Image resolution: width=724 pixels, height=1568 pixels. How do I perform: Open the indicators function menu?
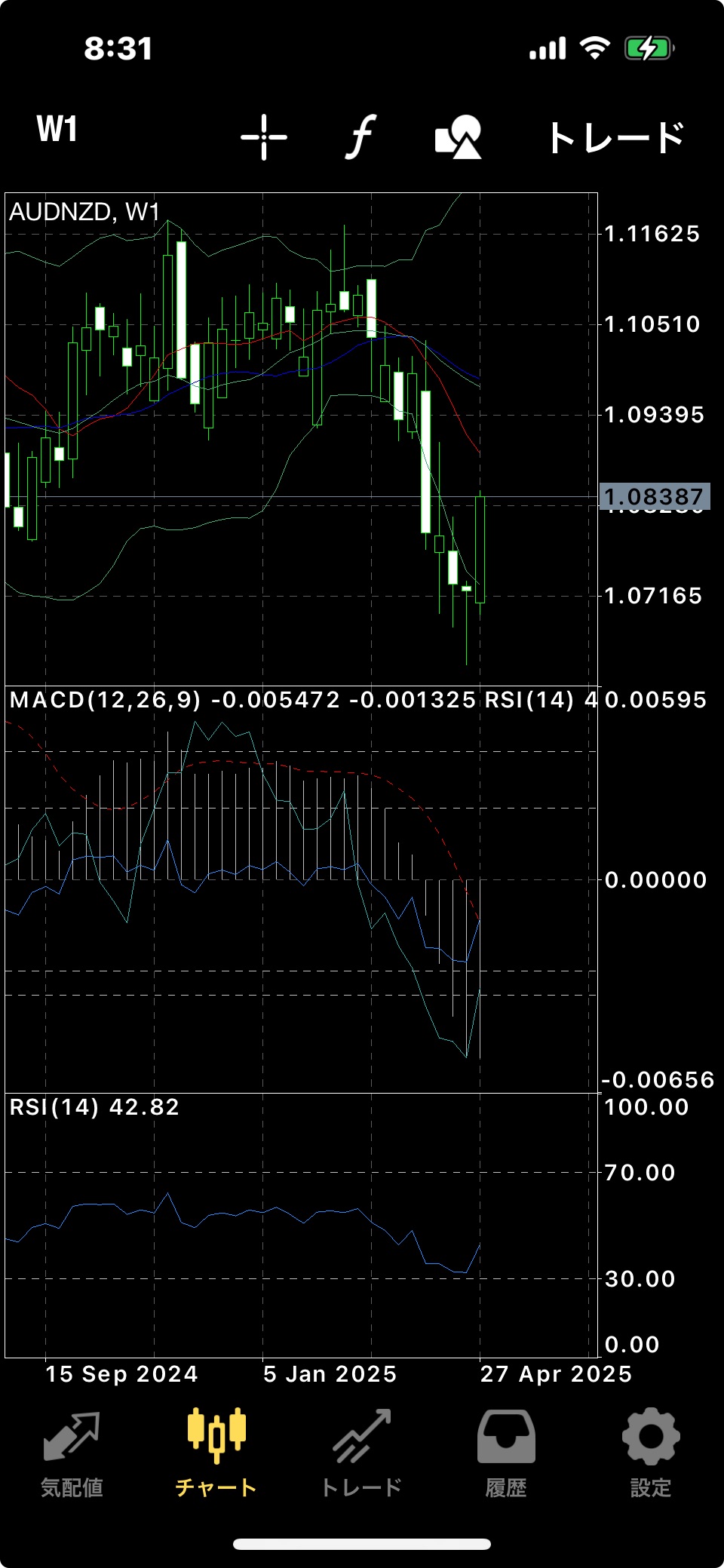361,137
